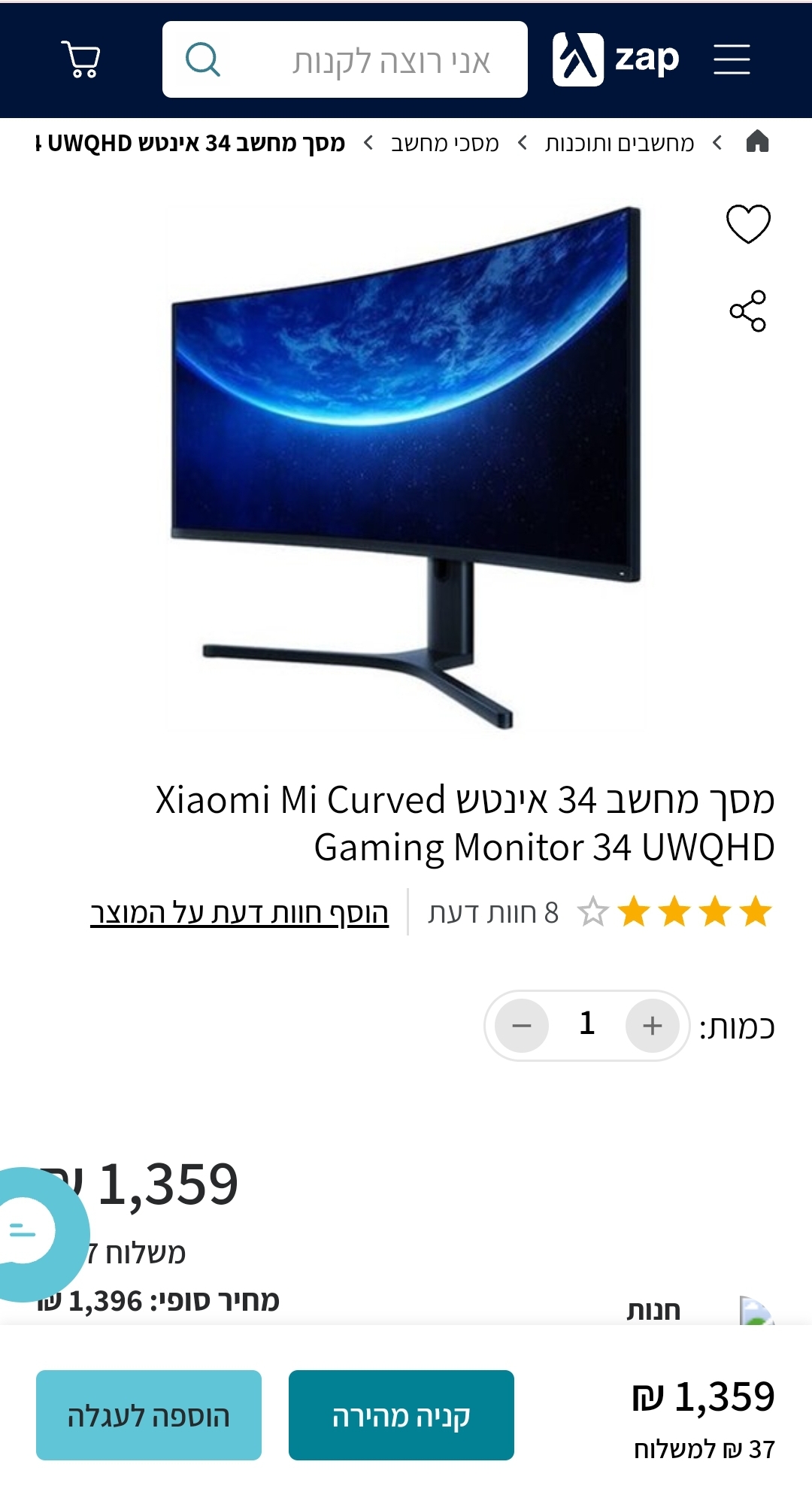Image resolution: width=812 pixels, height=1504 pixels.
Task: Tap the הוספה לעגלה button
Action: (x=149, y=1415)
